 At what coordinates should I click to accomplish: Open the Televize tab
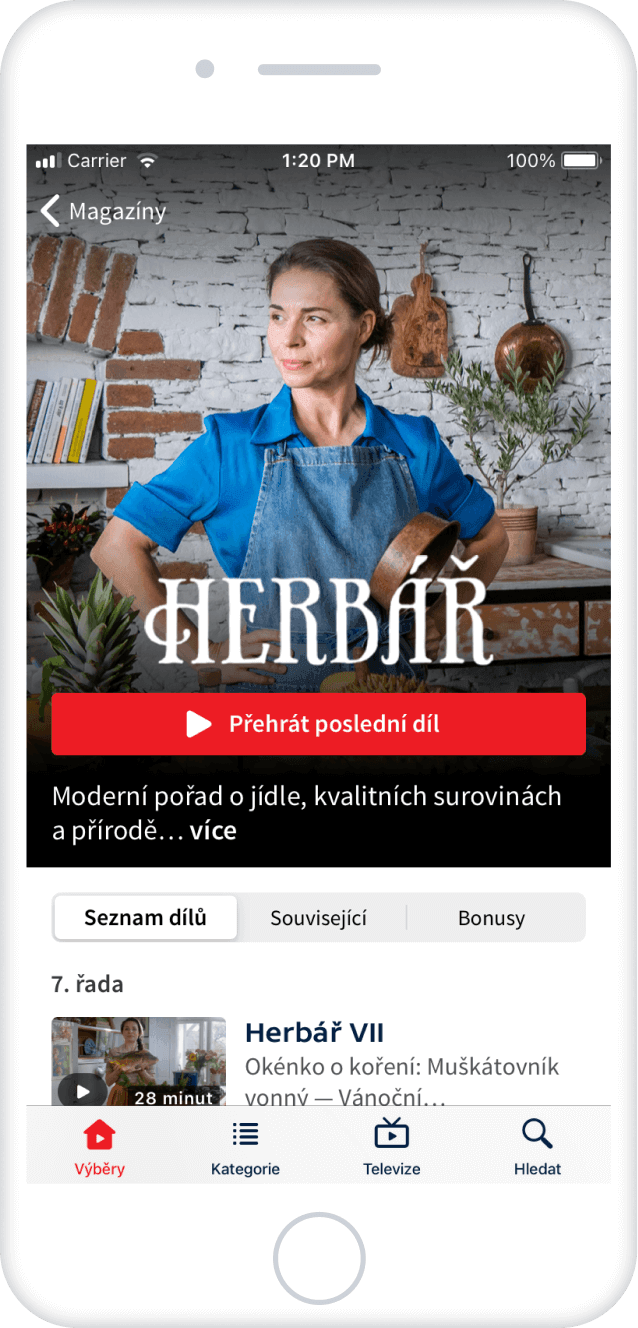tap(391, 1148)
